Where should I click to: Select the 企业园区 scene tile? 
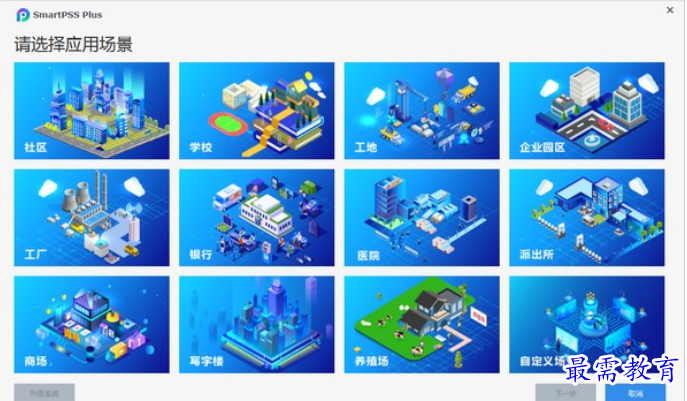click(586, 110)
